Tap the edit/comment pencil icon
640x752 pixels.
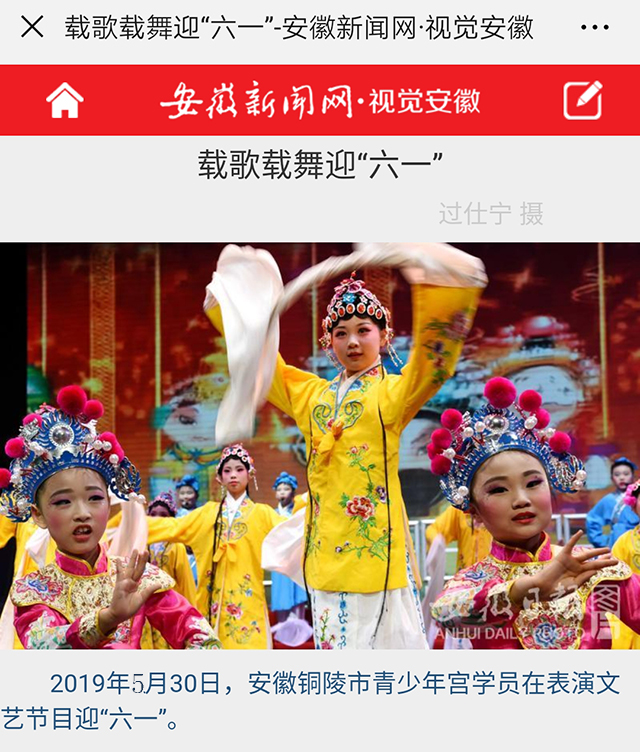click(x=583, y=100)
